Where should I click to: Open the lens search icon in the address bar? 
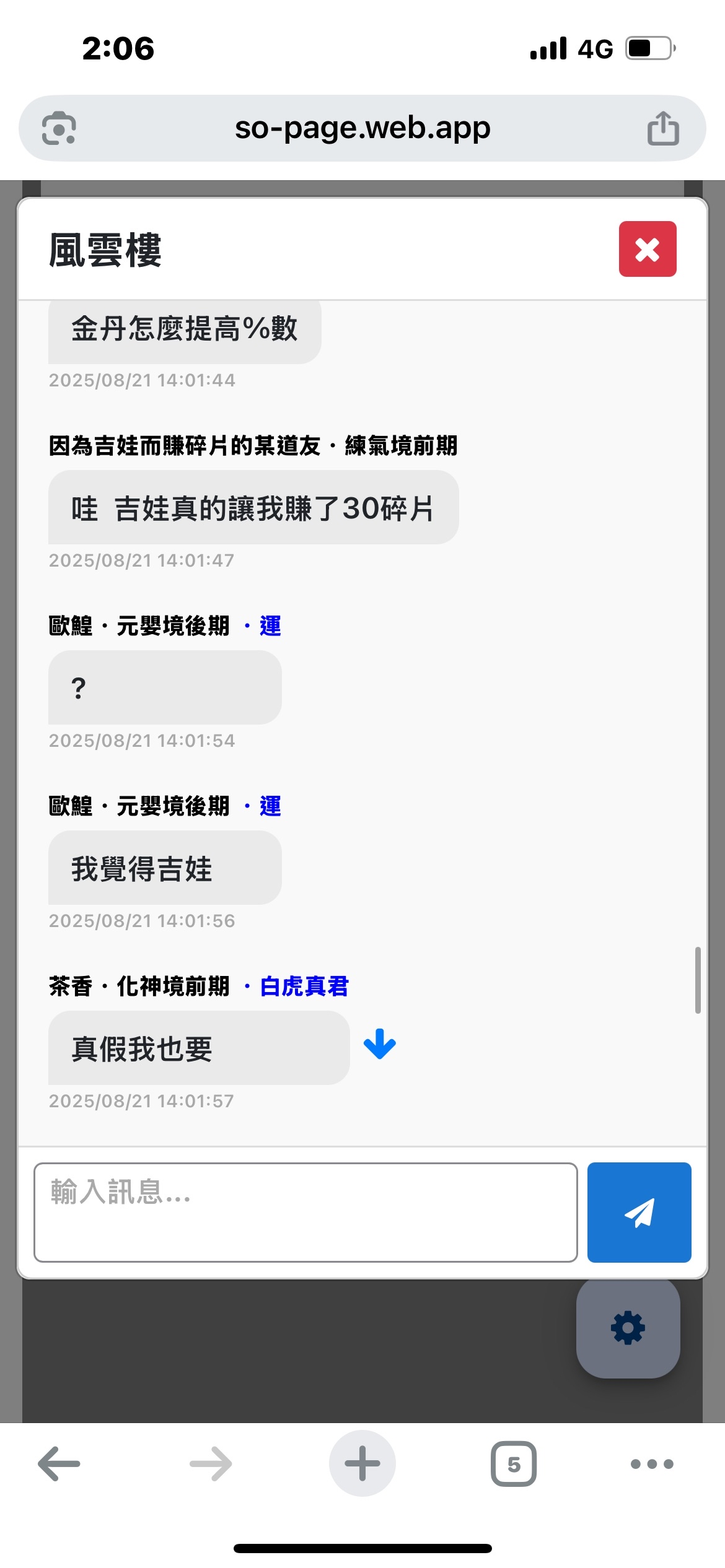59,128
